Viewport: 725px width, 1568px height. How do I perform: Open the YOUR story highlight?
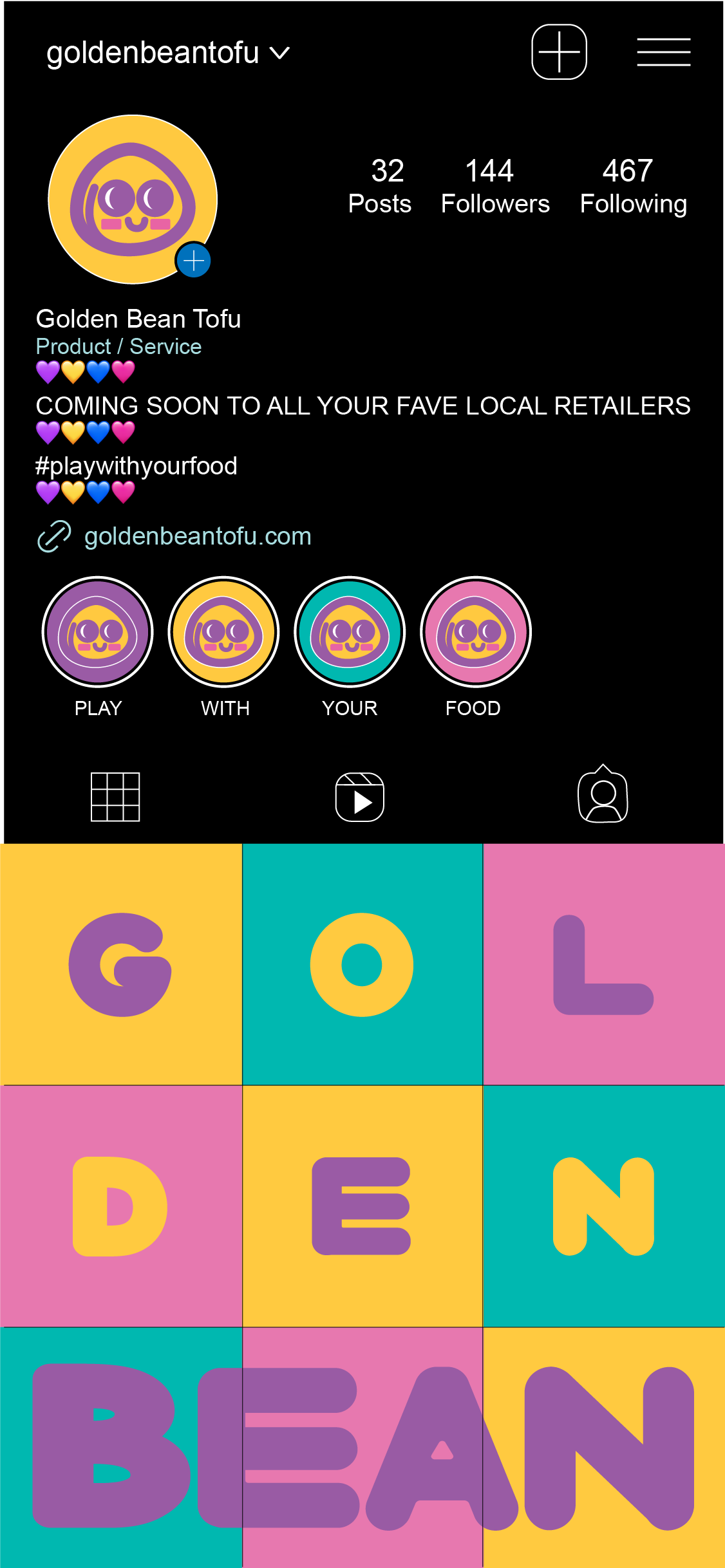click(x=350, y=632)
